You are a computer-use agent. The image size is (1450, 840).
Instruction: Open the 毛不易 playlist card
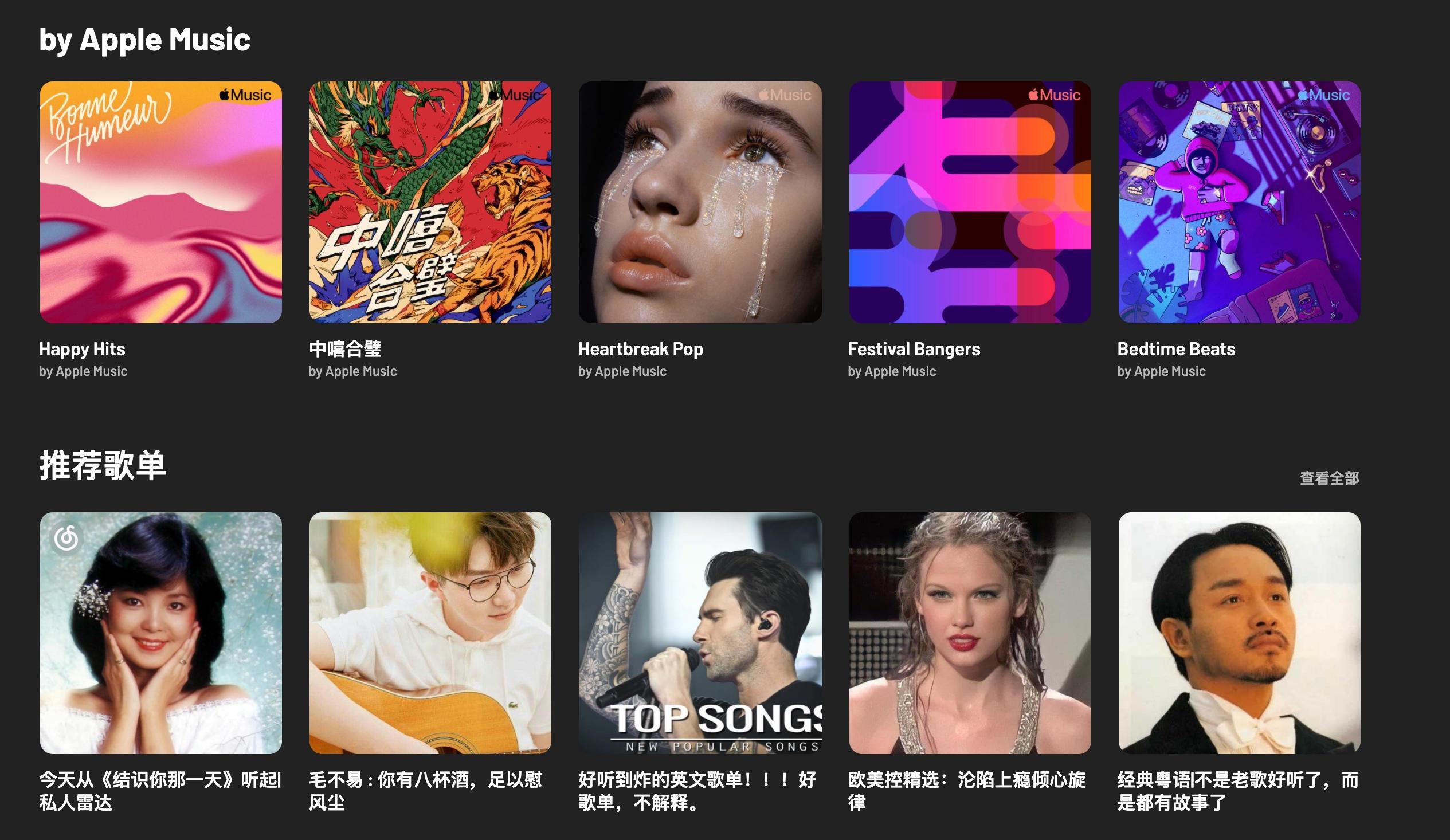coord(430,633)
